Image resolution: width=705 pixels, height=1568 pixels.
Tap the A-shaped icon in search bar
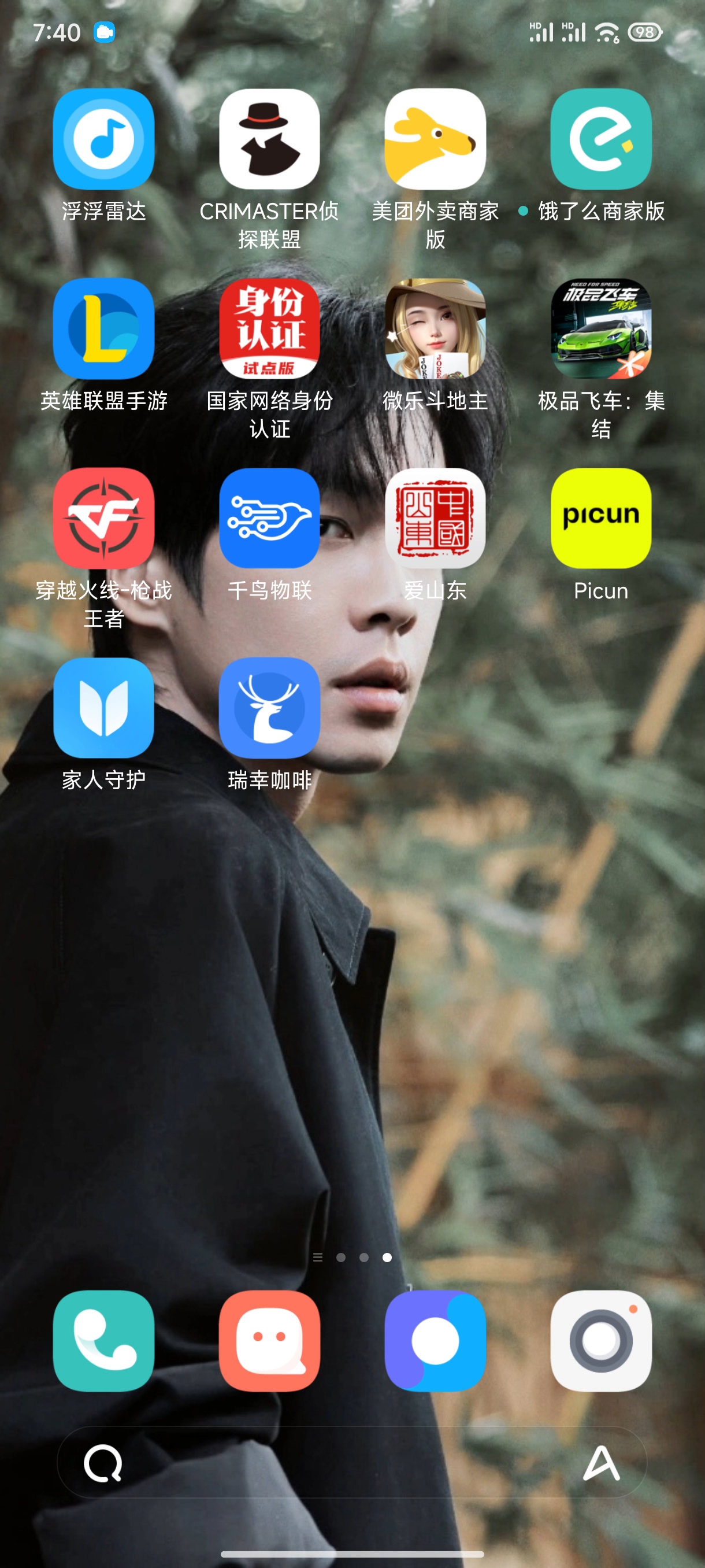point(600,1462)
